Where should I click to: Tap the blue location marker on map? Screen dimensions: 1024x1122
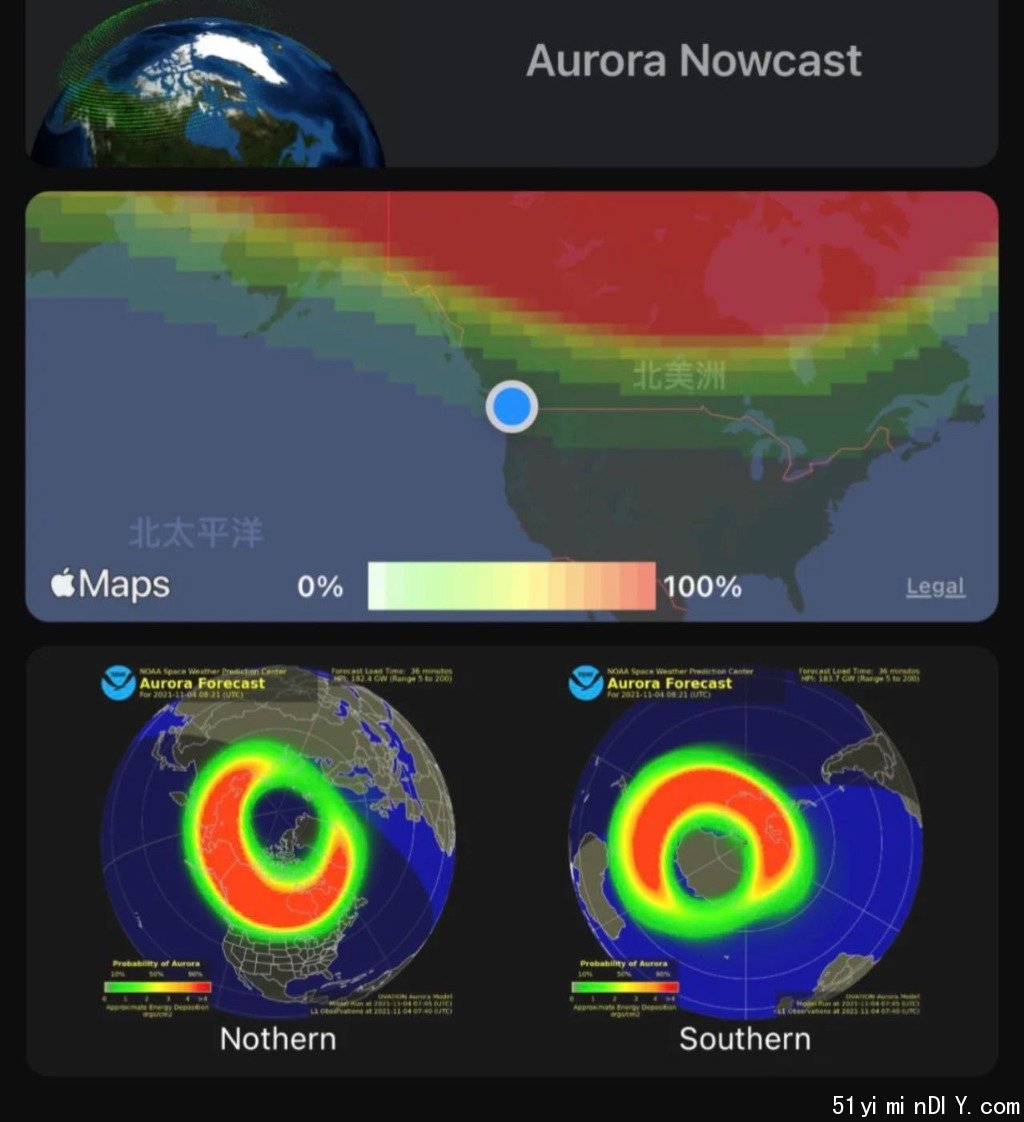512,407
